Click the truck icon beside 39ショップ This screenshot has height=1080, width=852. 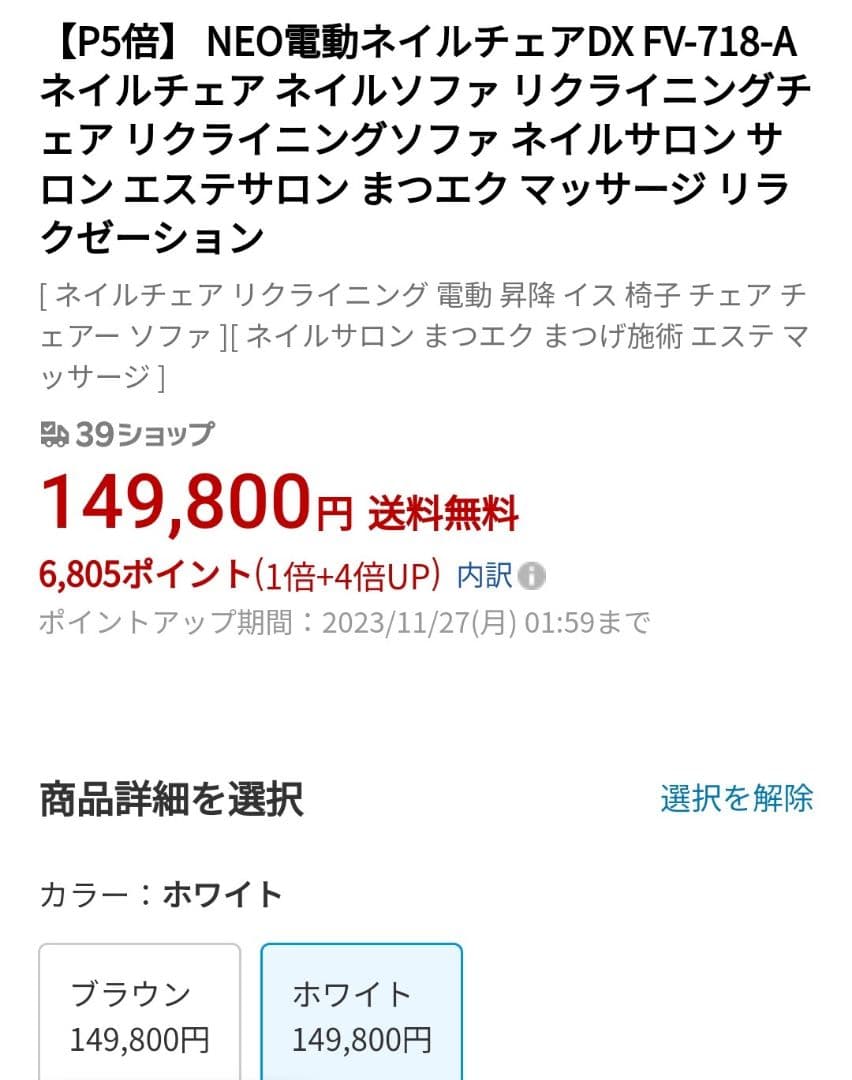click(52, 434)
